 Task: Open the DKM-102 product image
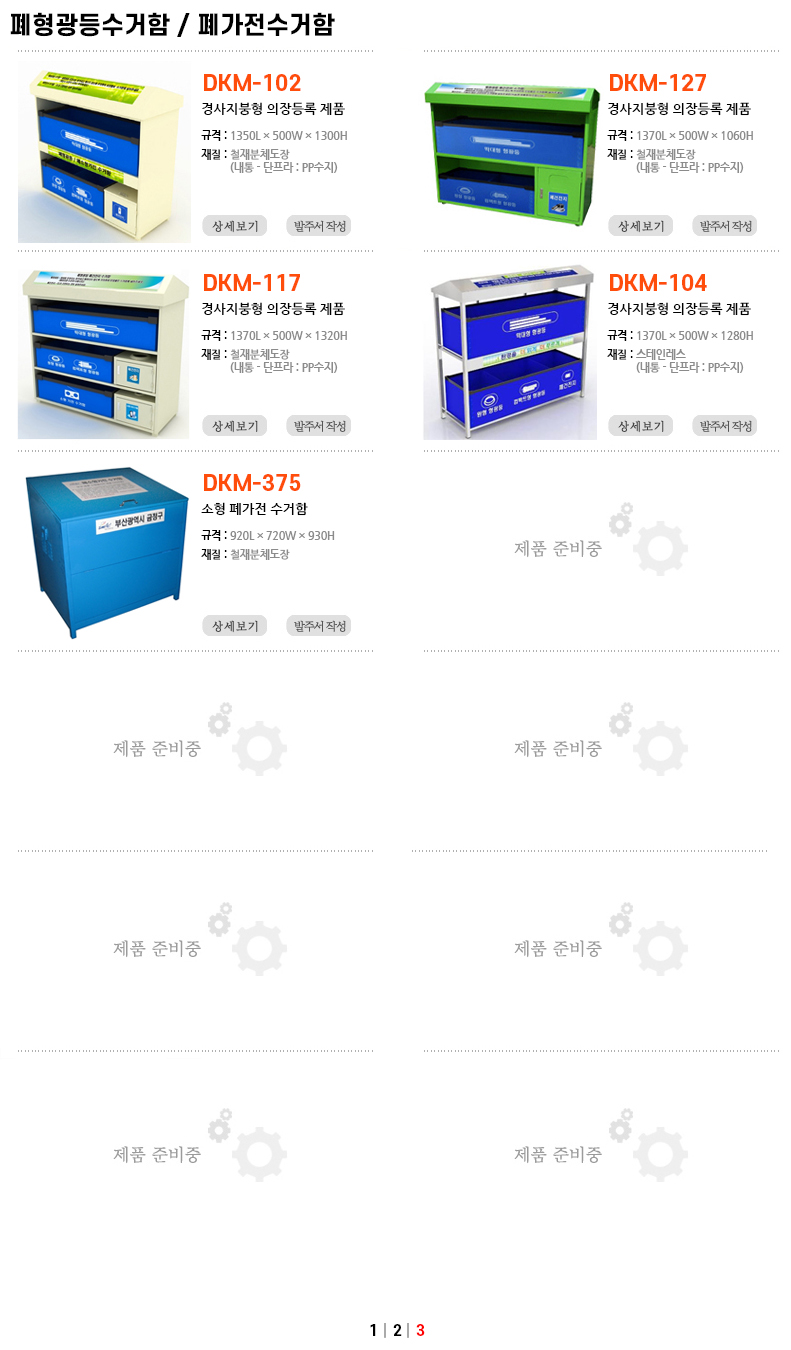[x=104, y=152]
